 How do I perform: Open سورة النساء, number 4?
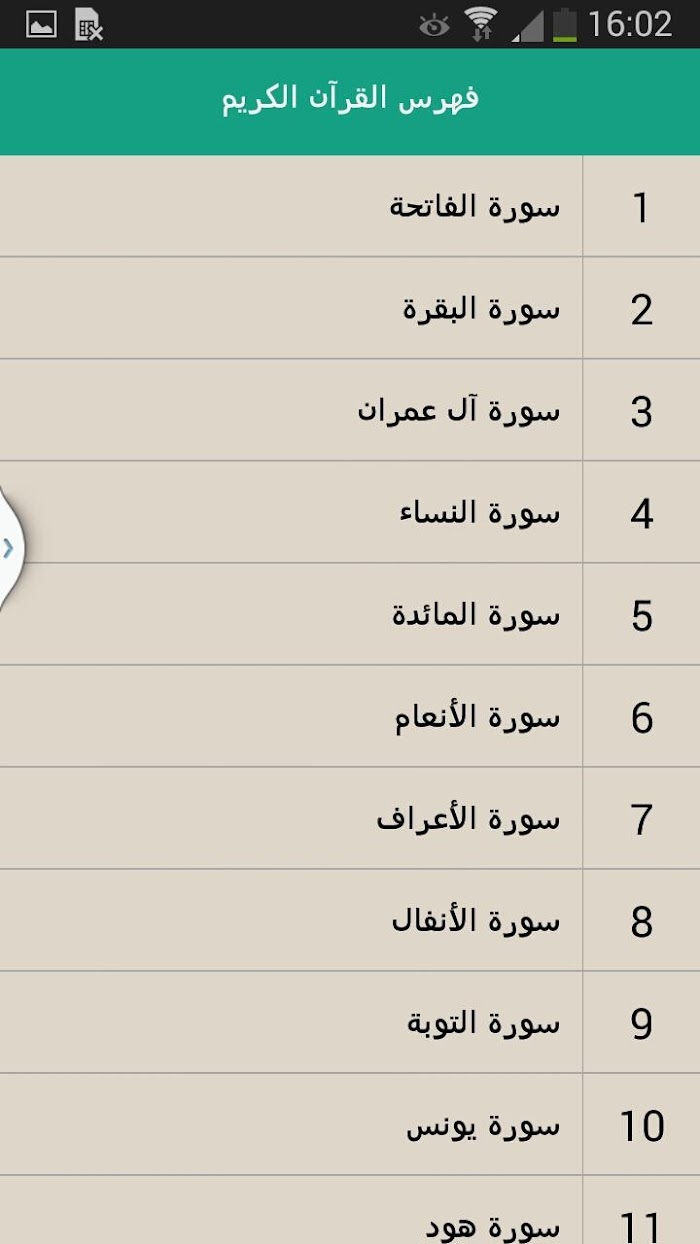coord(350,512)
